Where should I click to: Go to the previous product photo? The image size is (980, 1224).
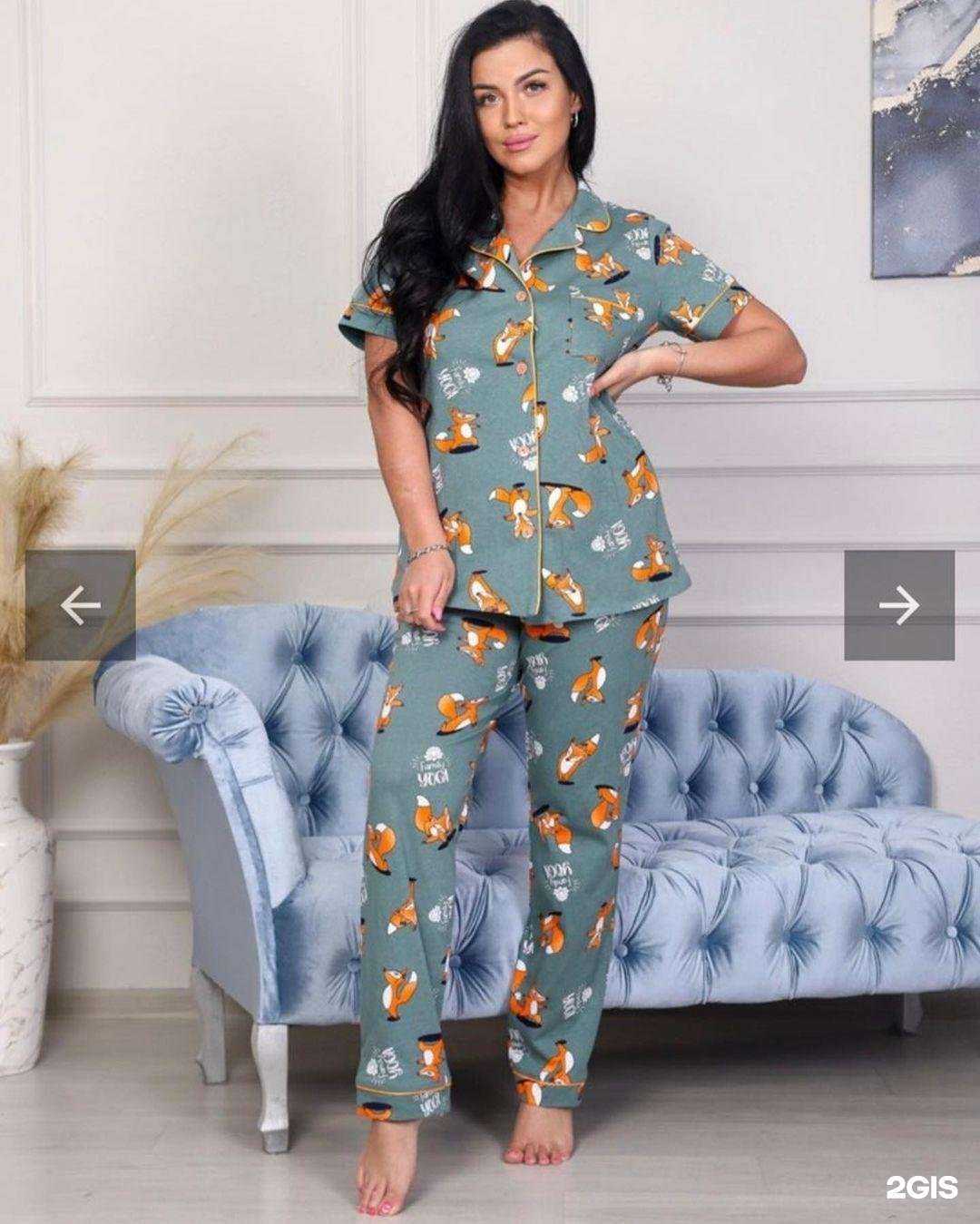point(80,605)
